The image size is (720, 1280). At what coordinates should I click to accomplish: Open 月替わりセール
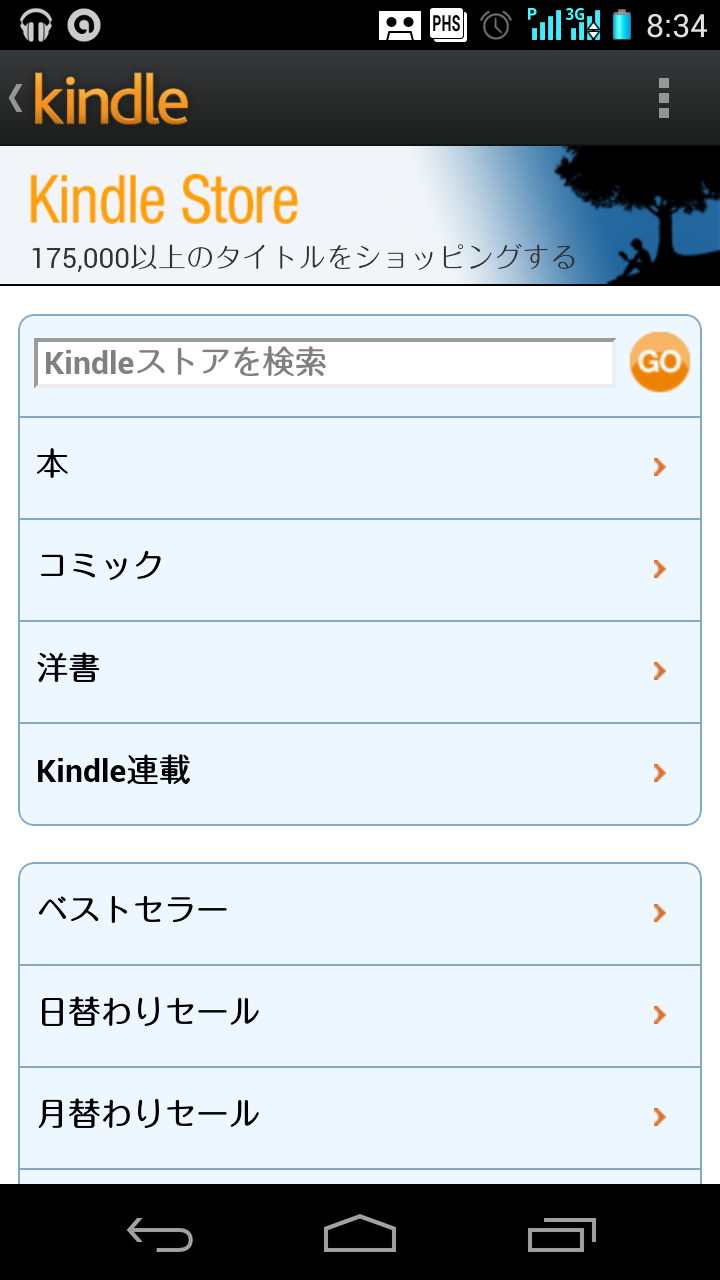coord(360,1118)
